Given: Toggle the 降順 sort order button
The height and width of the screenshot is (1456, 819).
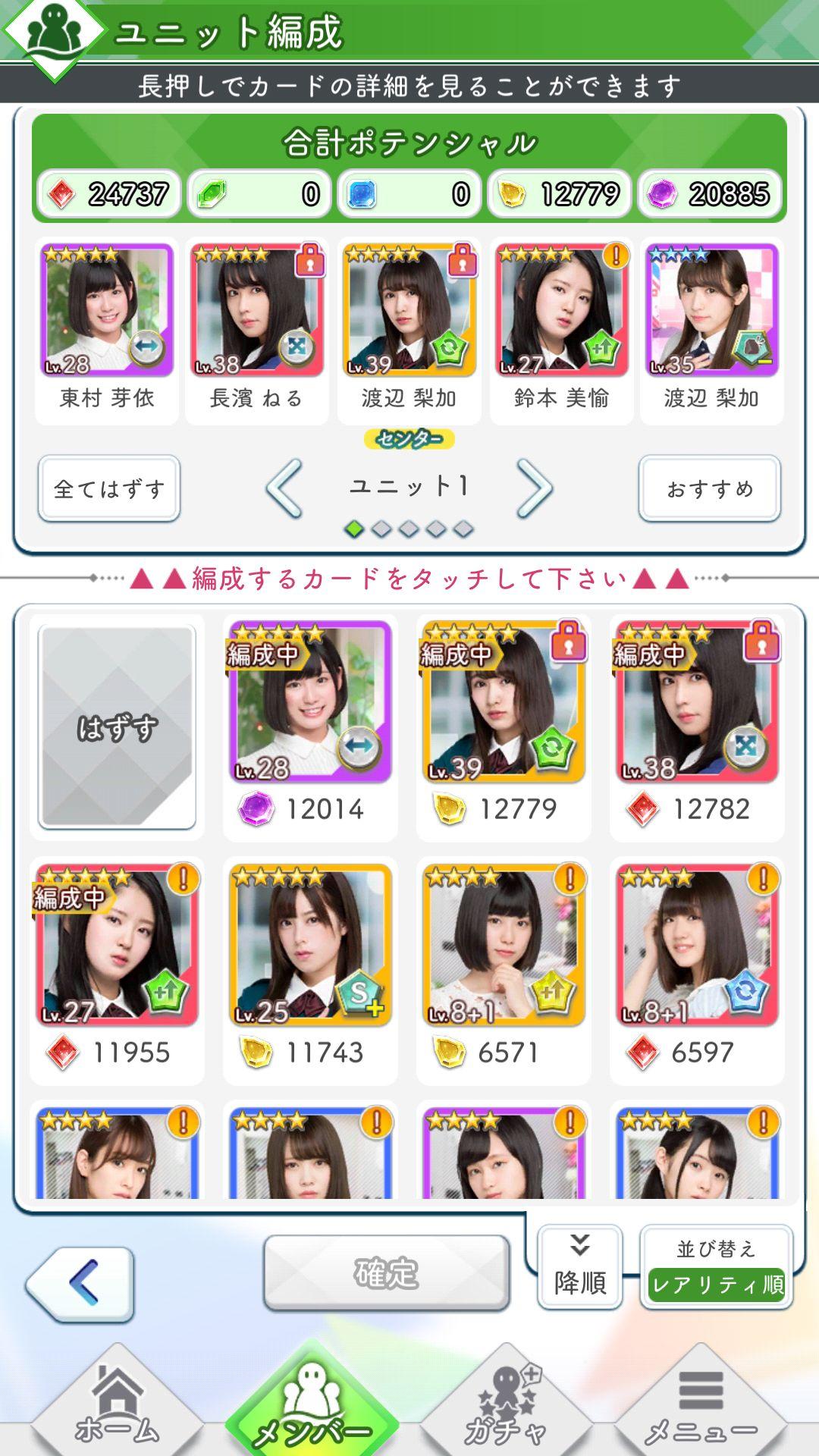Looking at the screenshot, I should (x=580, y=1266).
